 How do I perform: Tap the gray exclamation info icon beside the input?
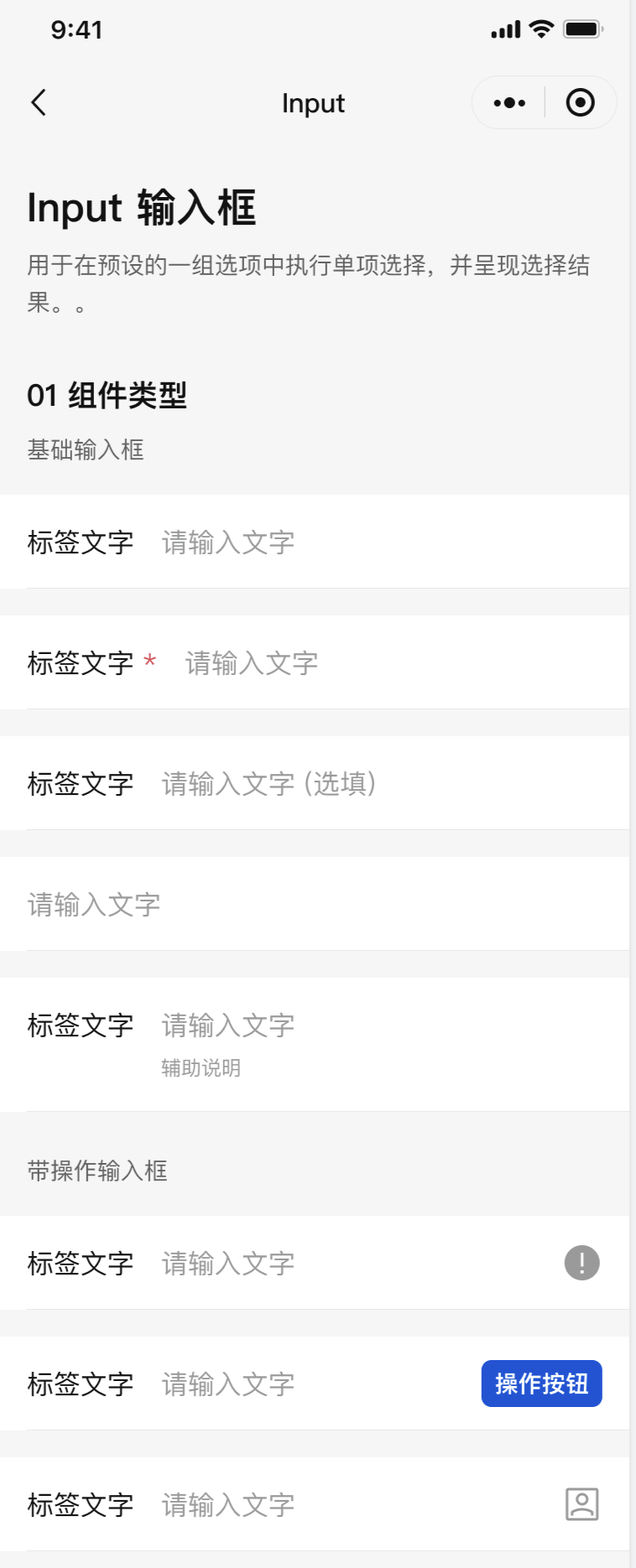pyautogui.click(x=581, y=1263)
